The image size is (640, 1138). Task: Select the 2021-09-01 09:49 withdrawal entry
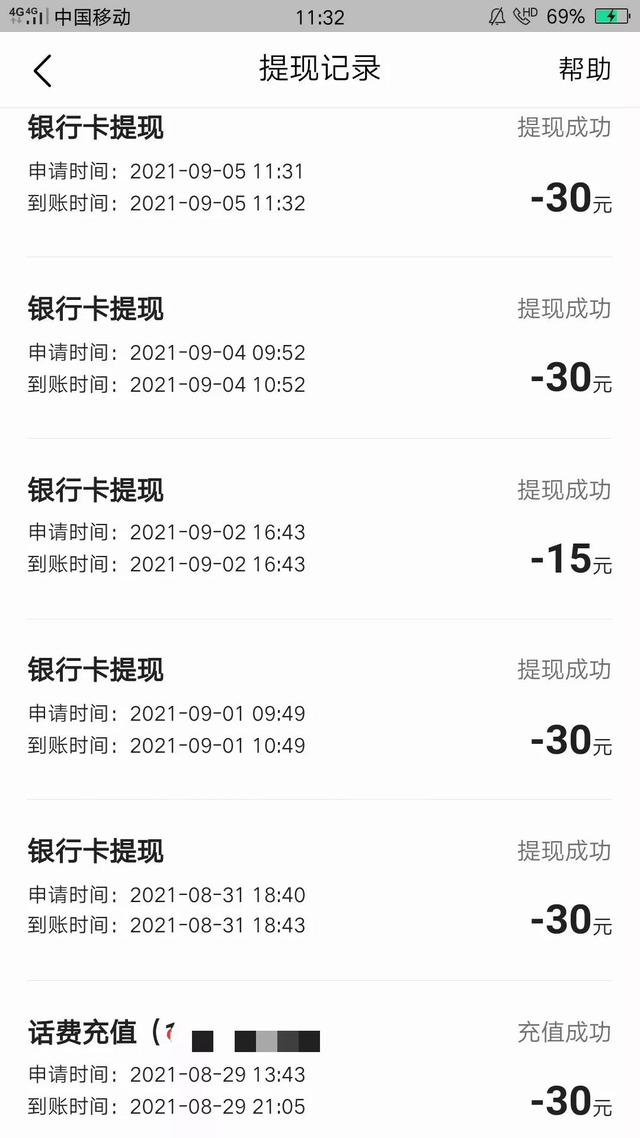pos(320,709)
